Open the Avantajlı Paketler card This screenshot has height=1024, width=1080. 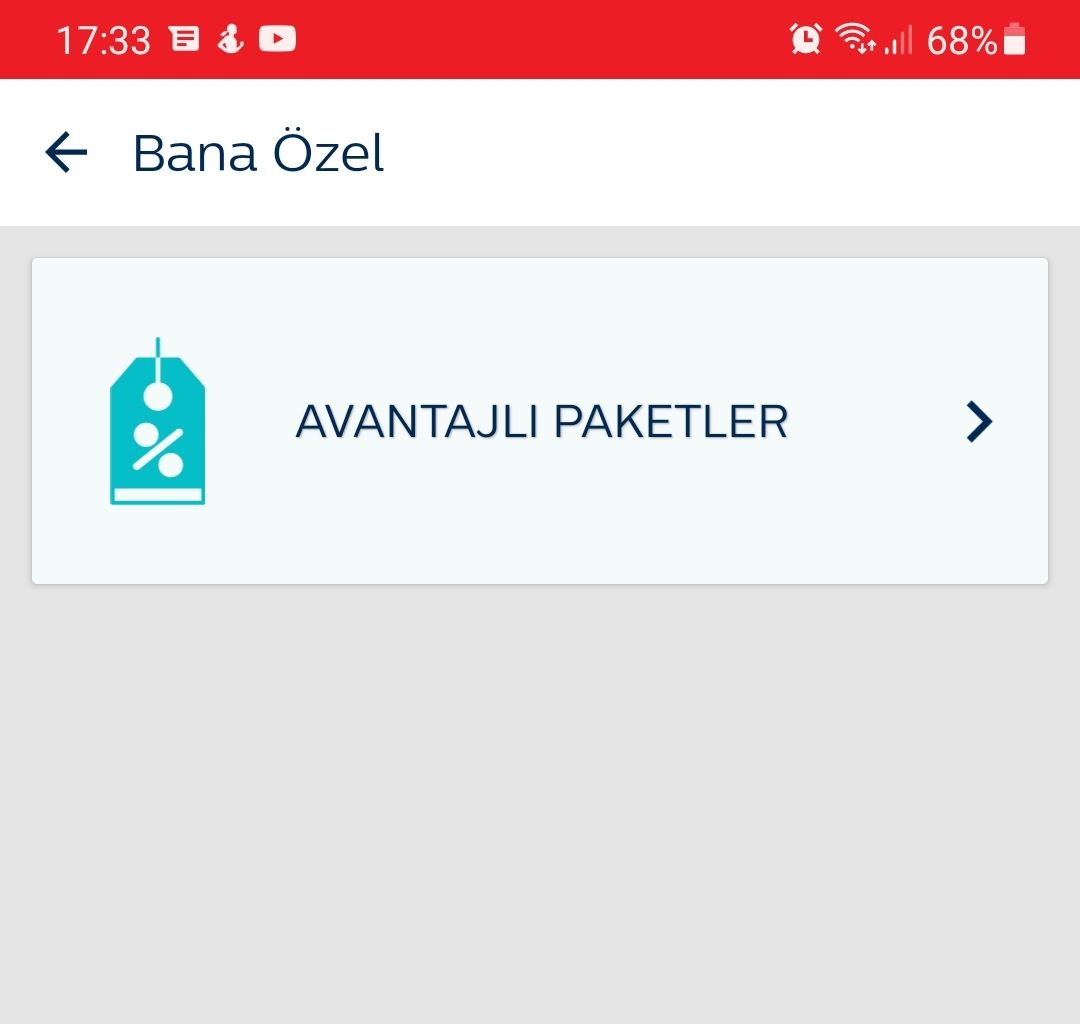pos(540,421)
